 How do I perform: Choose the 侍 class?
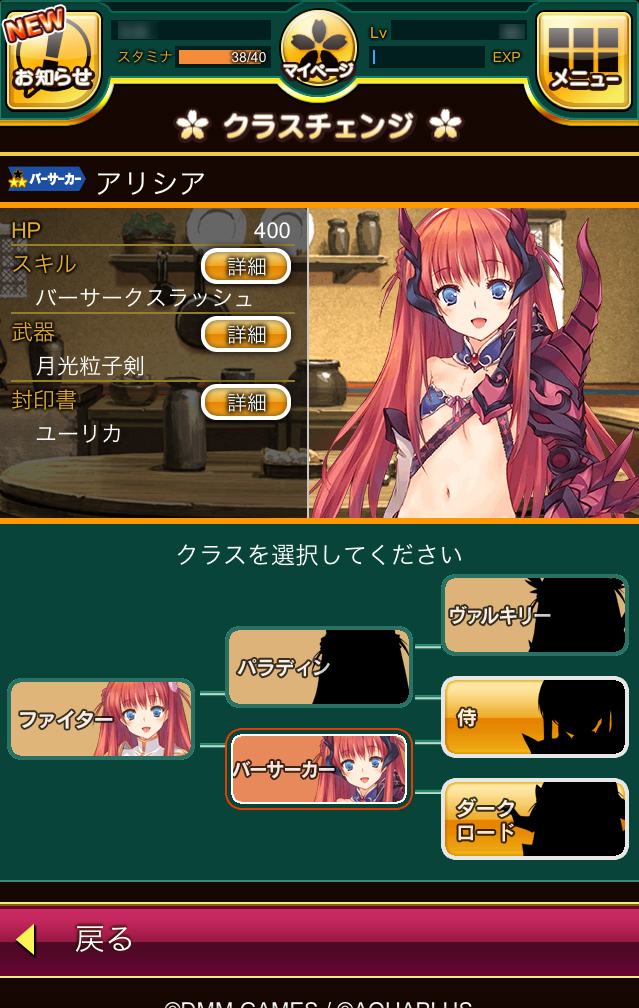(535, 716)
